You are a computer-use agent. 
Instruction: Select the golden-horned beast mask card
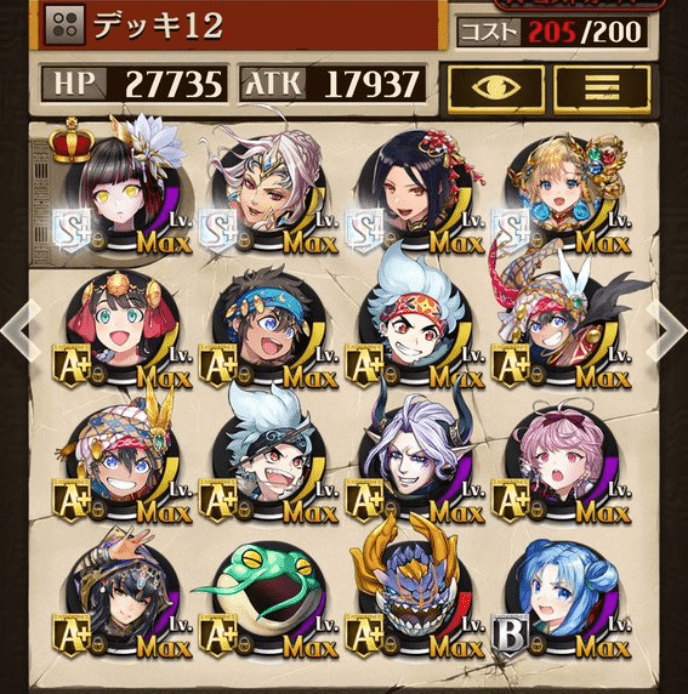click(x=410, y=600)
